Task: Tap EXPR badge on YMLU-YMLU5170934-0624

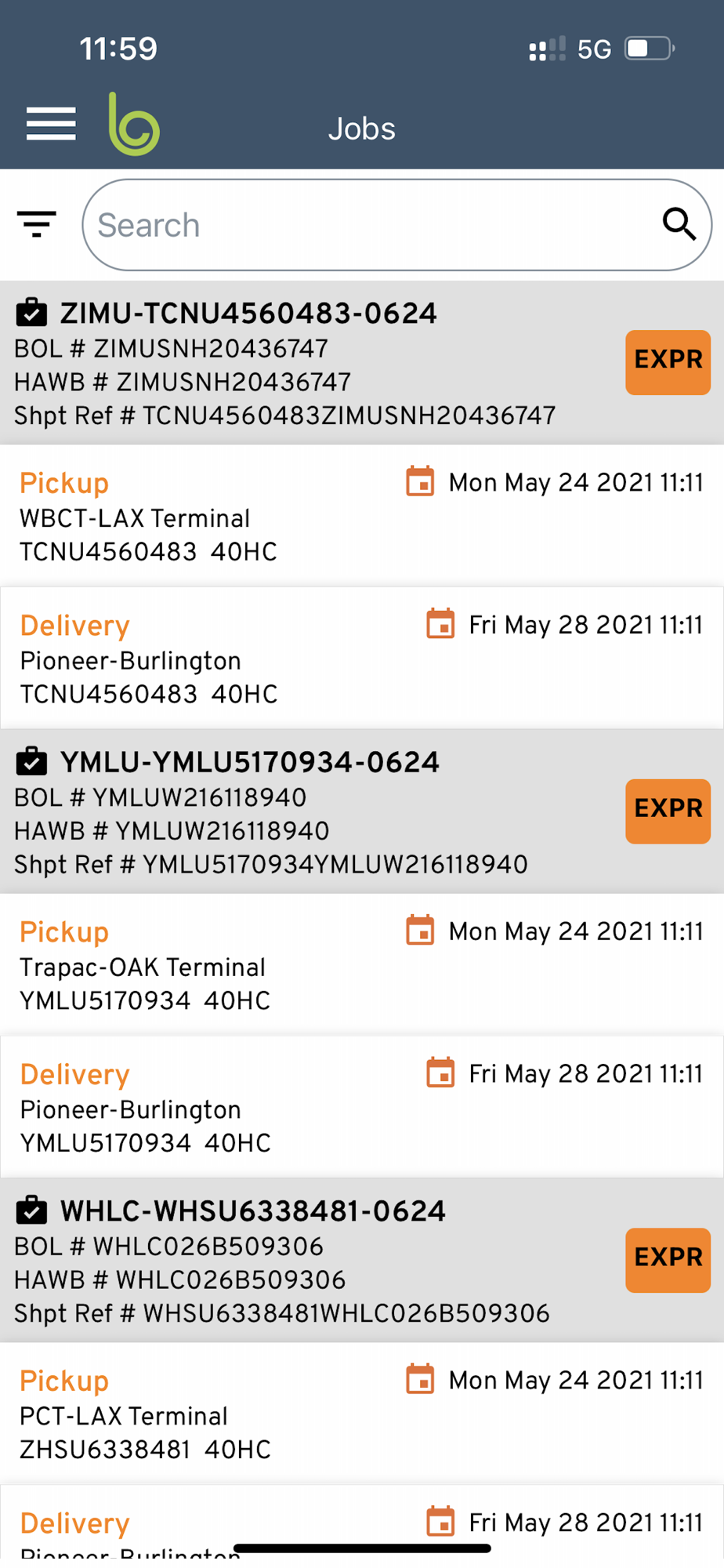Action: 668,811
